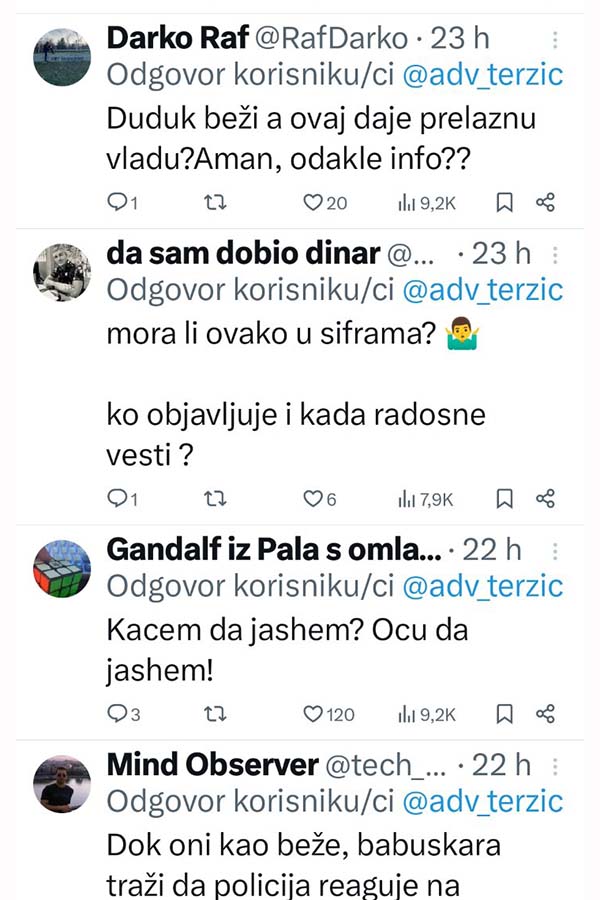View analytics of Gandalf iz Pala's reply
The height and width of the screenshot is (900, 600).
[x=427, y=714]
